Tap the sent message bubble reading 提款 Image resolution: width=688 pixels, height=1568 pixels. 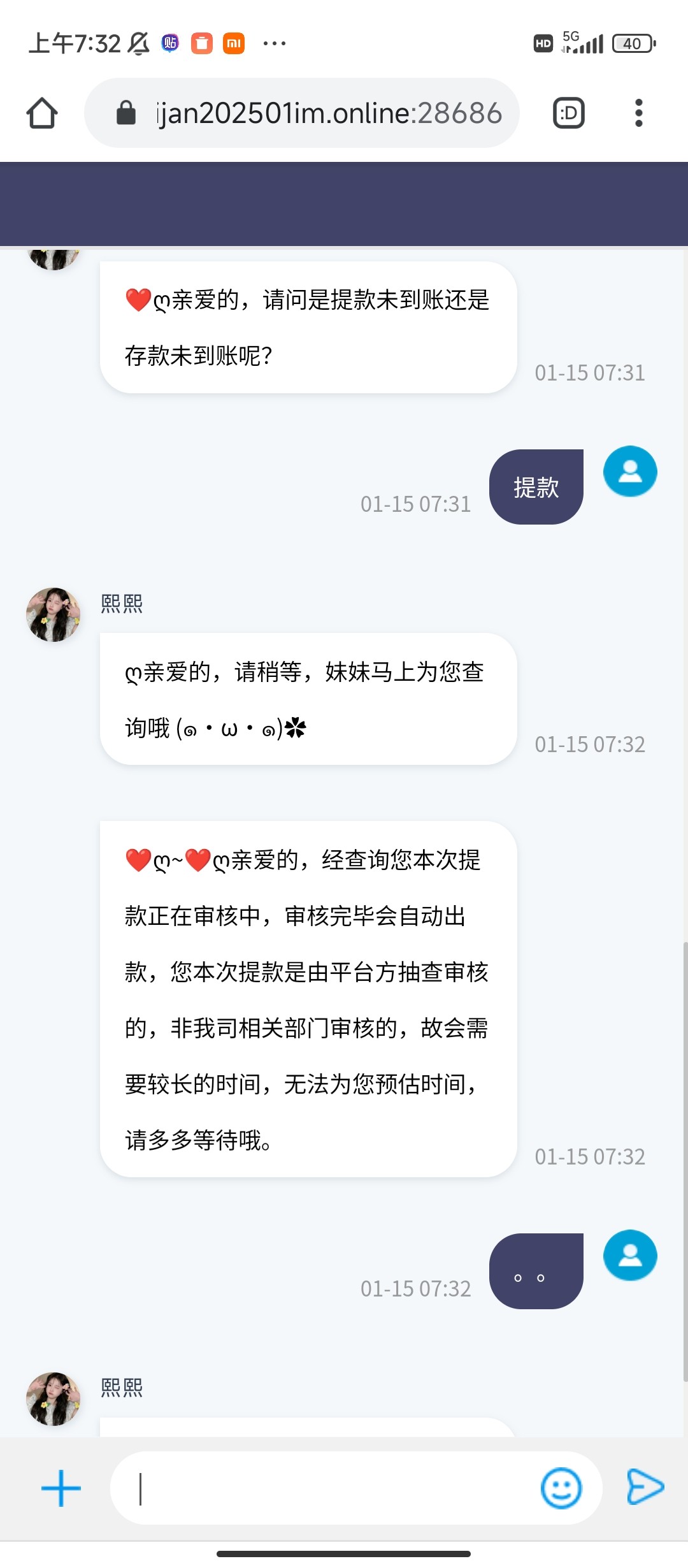pos(535,486)
